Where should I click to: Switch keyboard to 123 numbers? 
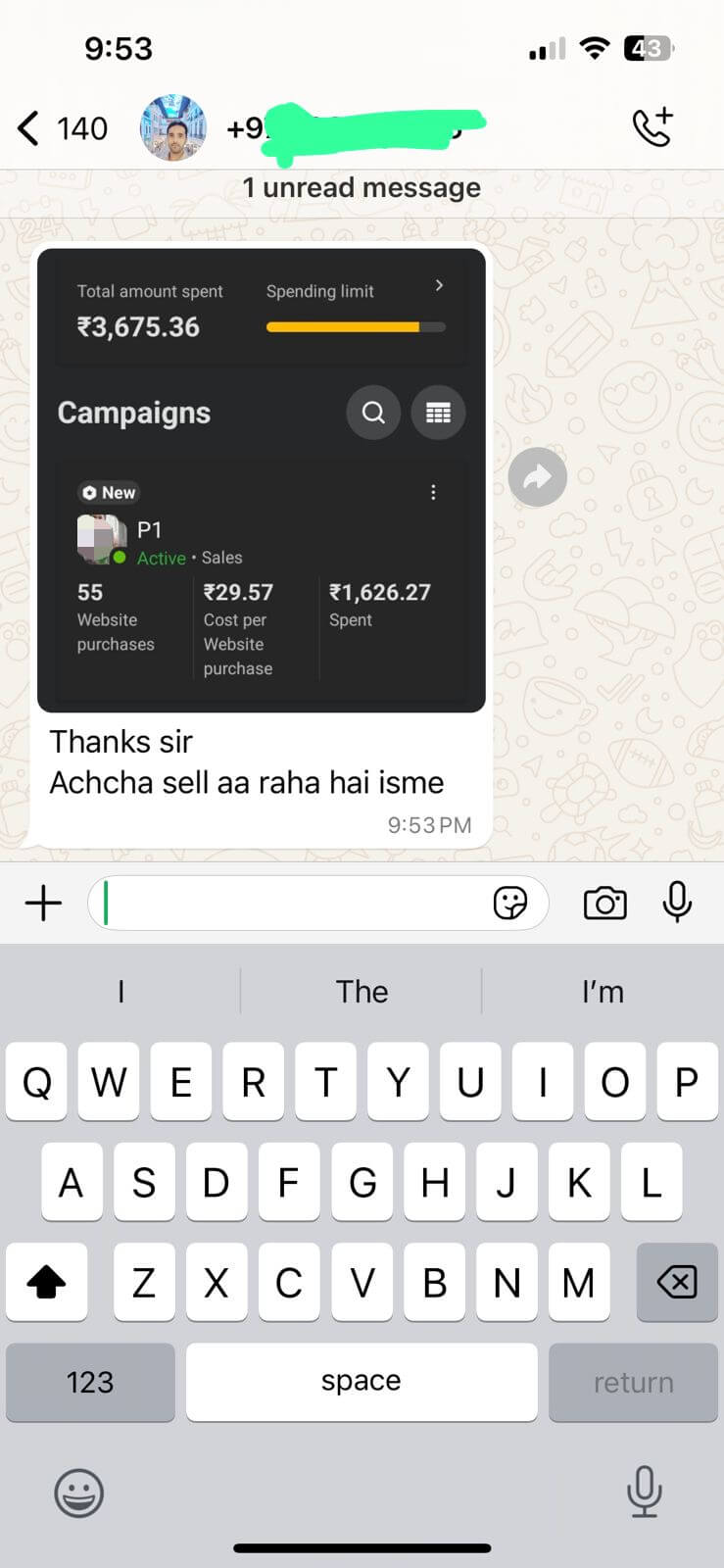(x=90, y=1382)
